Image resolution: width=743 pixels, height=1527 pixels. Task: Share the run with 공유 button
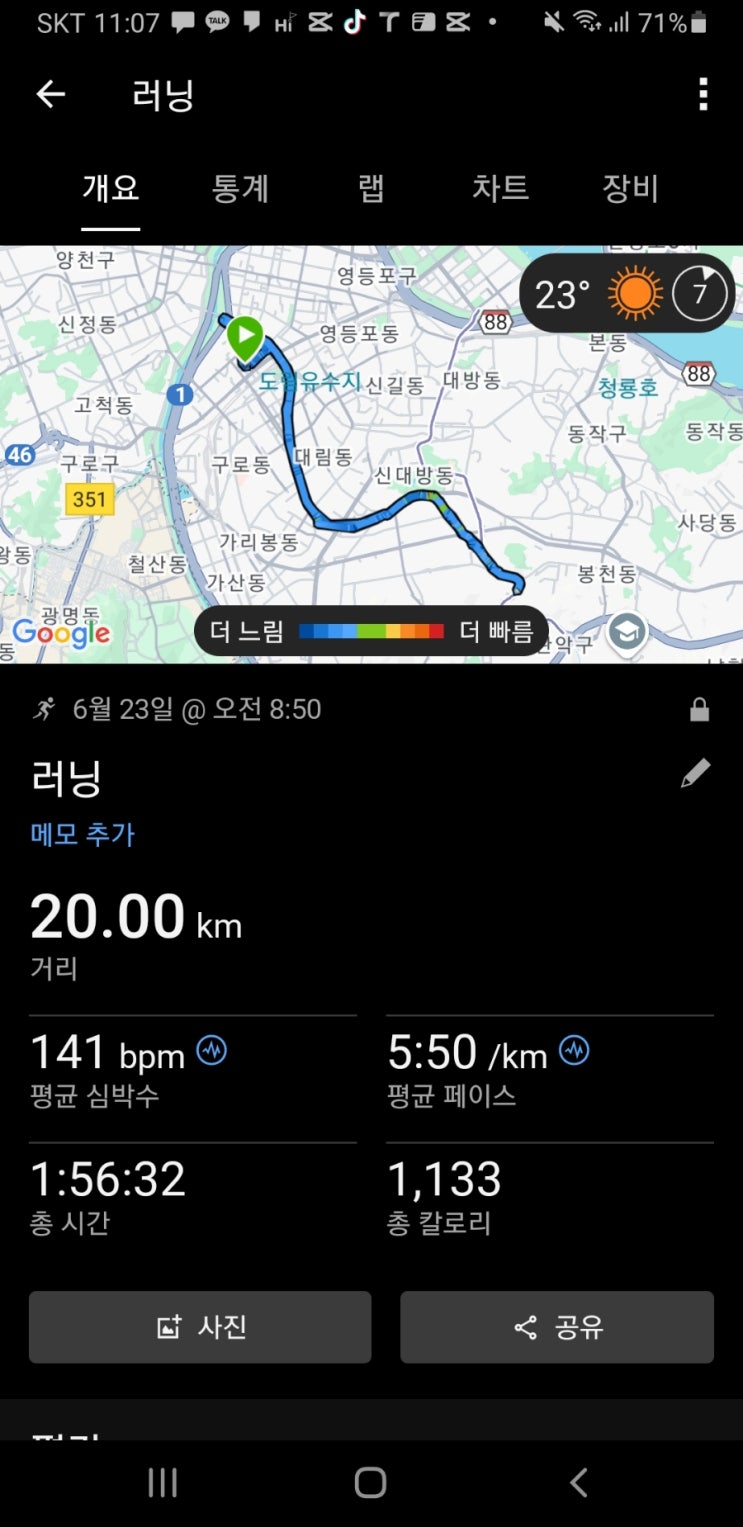[557, 1327]
